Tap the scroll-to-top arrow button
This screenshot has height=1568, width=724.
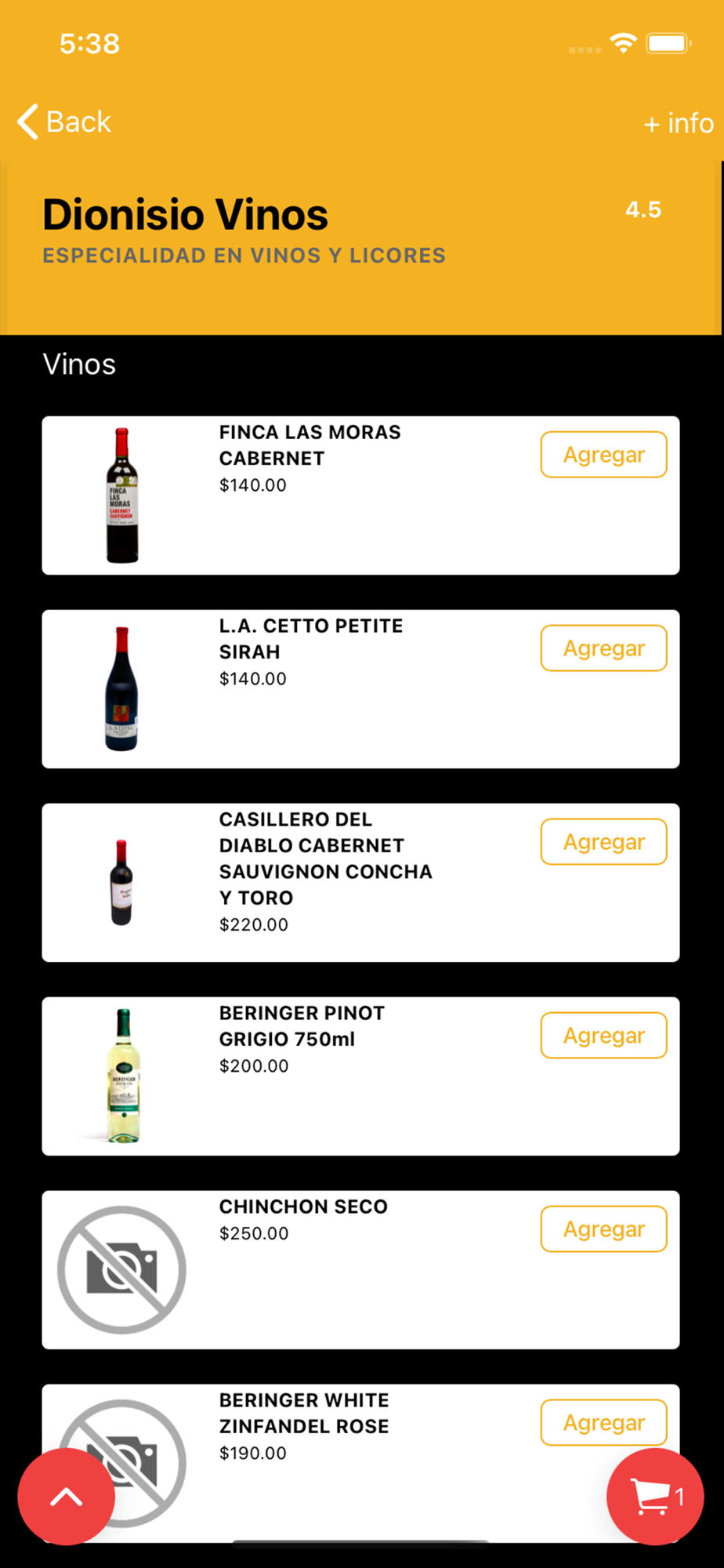point(67,1497)
